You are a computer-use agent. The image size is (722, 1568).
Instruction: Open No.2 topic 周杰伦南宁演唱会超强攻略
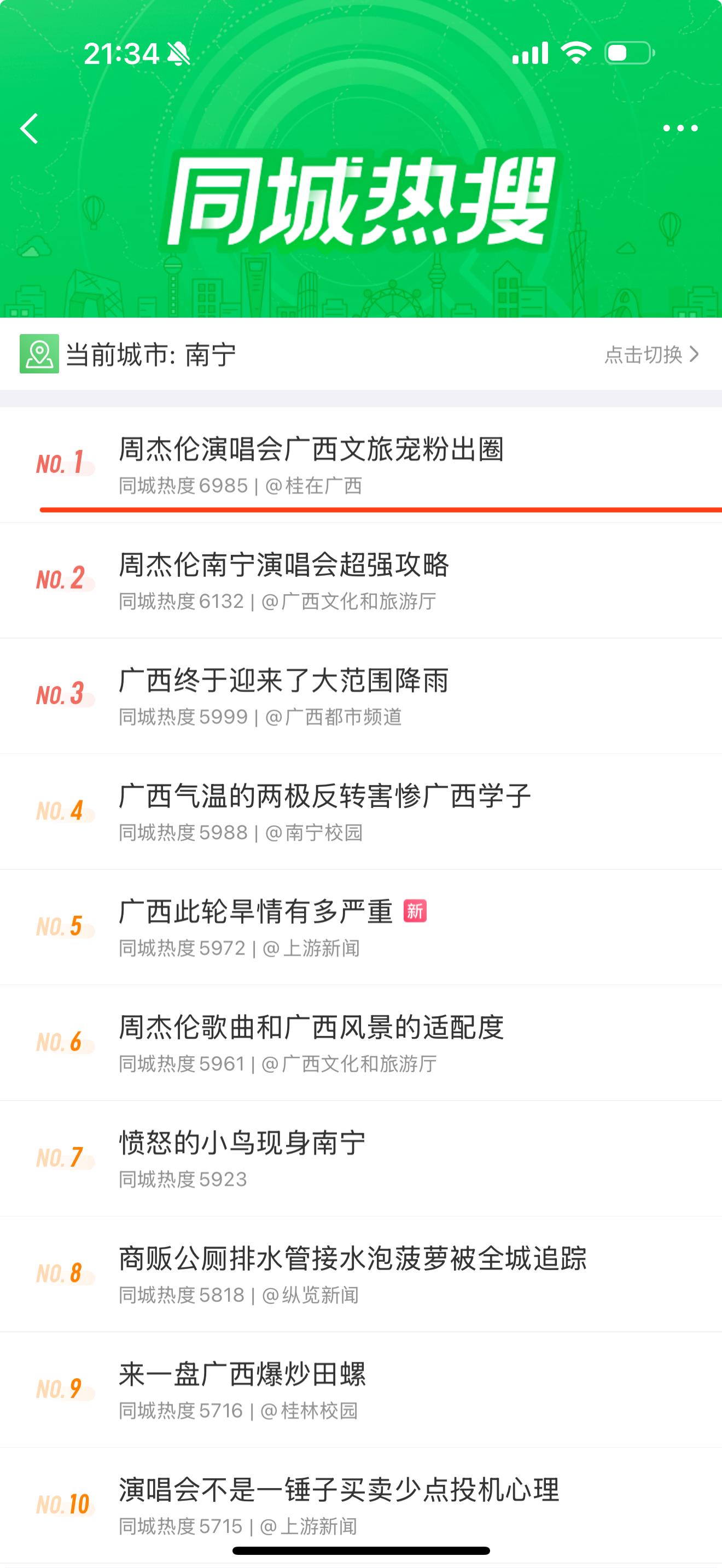click(x=284, y=565)
